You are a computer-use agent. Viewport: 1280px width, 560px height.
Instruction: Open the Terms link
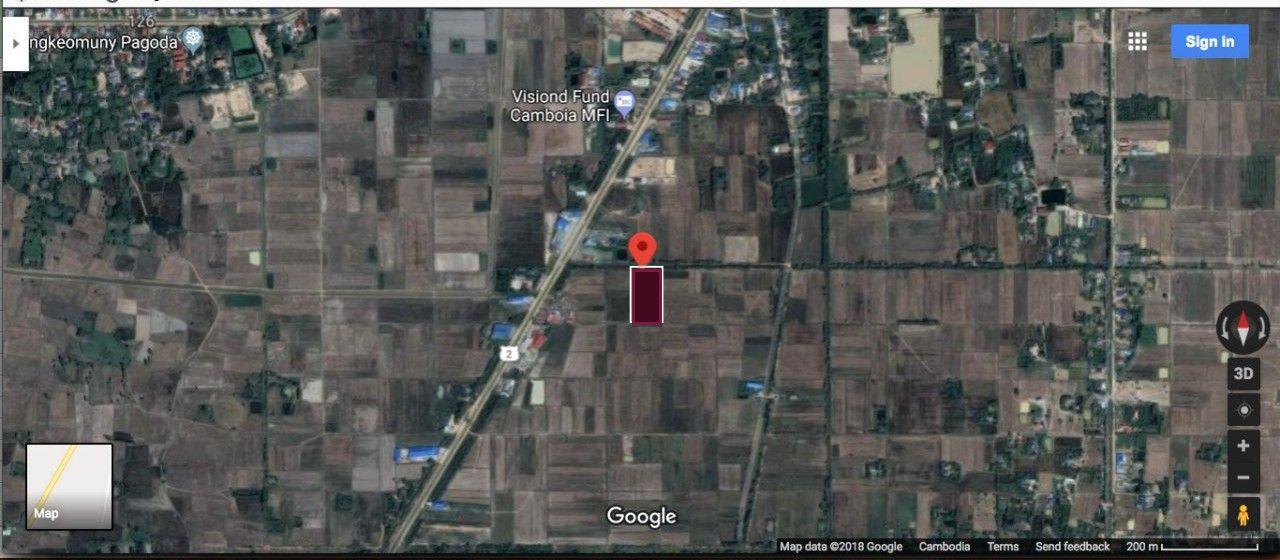tap(1003, 546)
